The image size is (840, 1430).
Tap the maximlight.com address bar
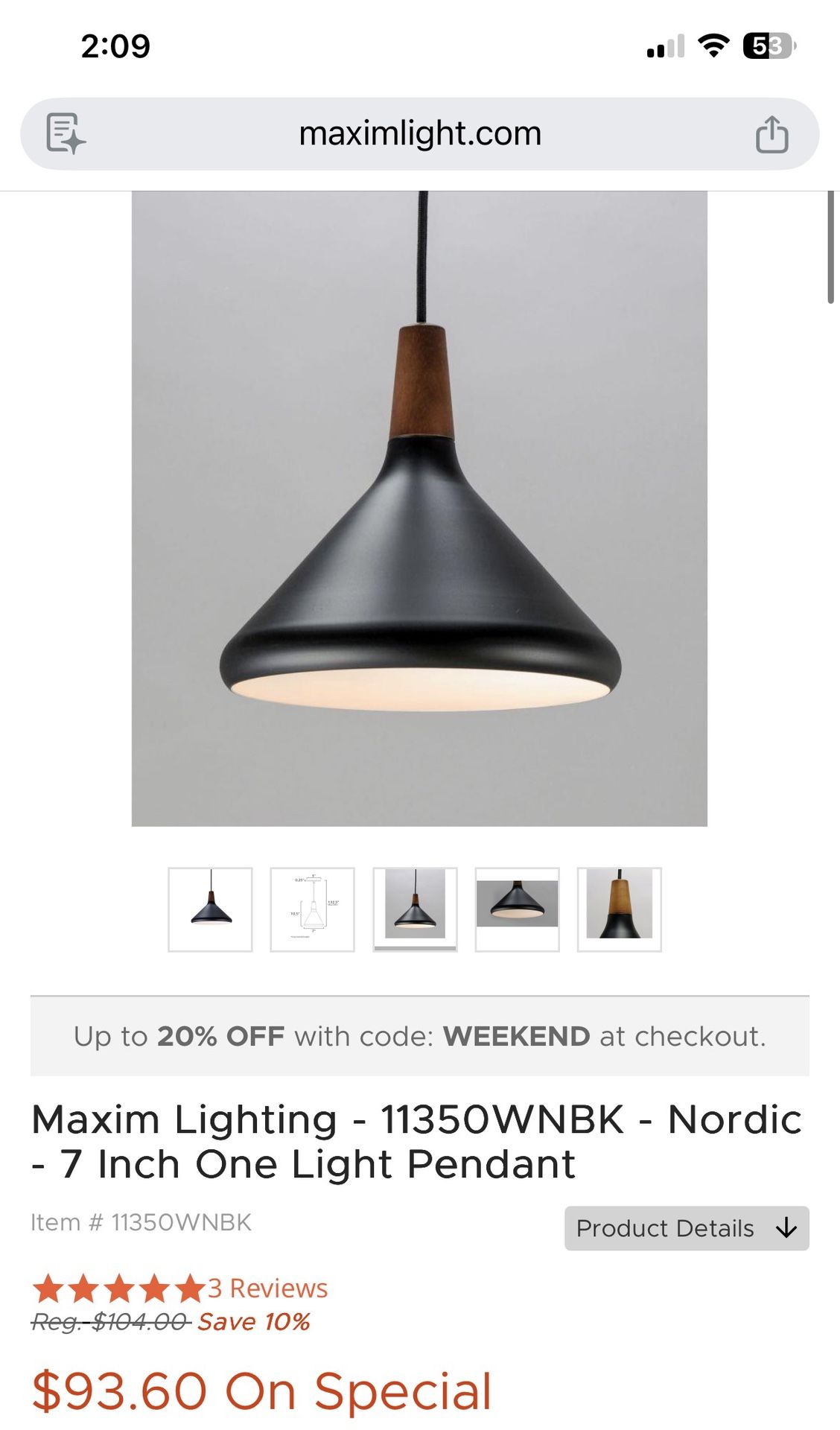click(419, 134)
